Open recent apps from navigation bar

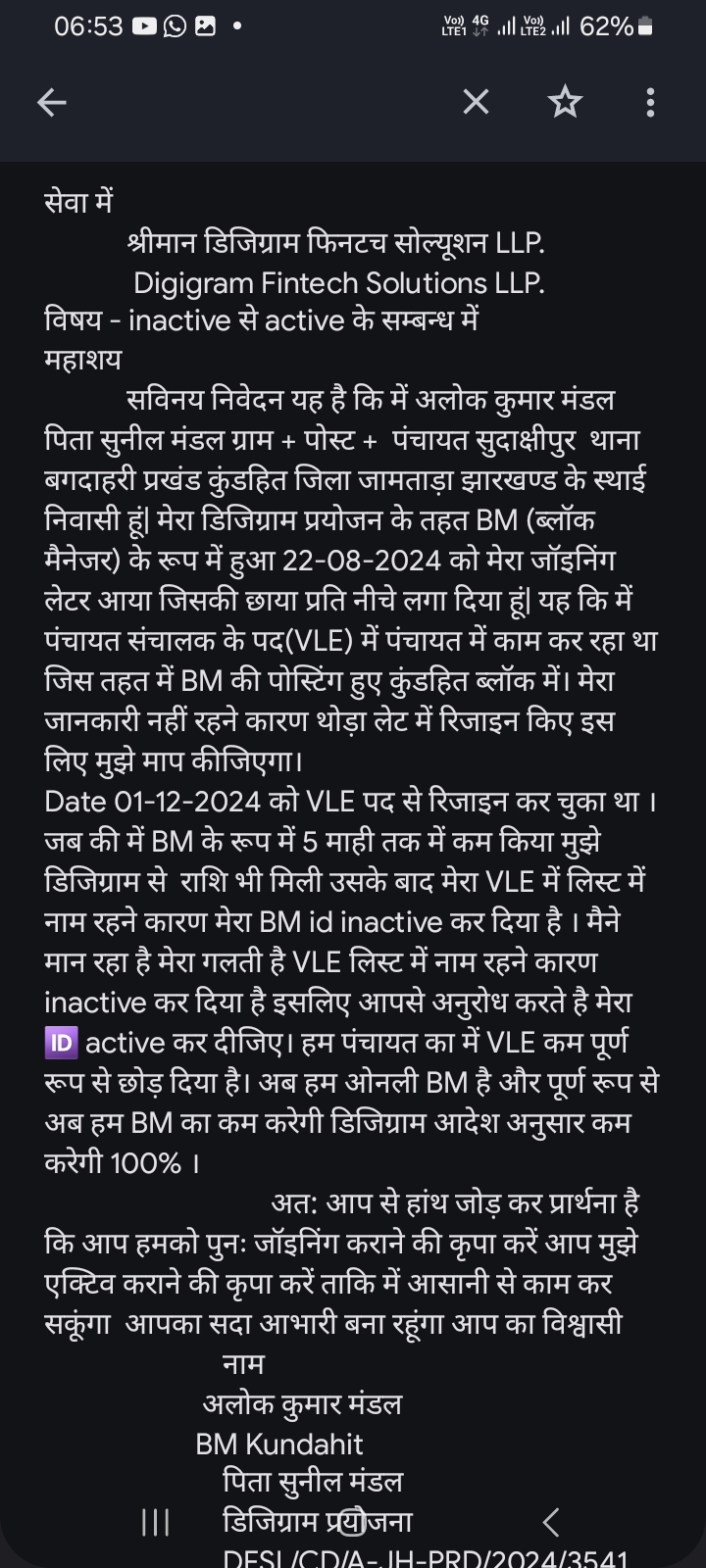tap(155, 1522)
